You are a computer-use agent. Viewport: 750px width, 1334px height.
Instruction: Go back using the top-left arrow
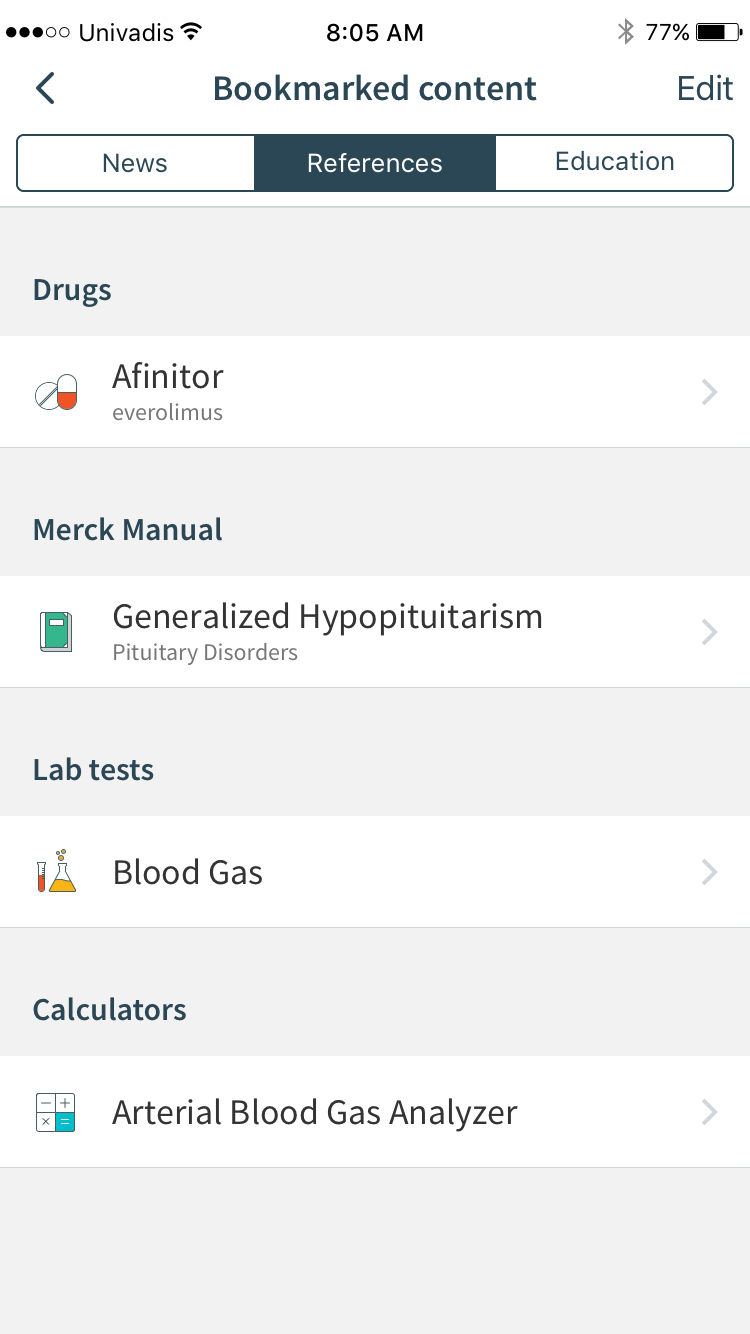click(x=45, y=88)
